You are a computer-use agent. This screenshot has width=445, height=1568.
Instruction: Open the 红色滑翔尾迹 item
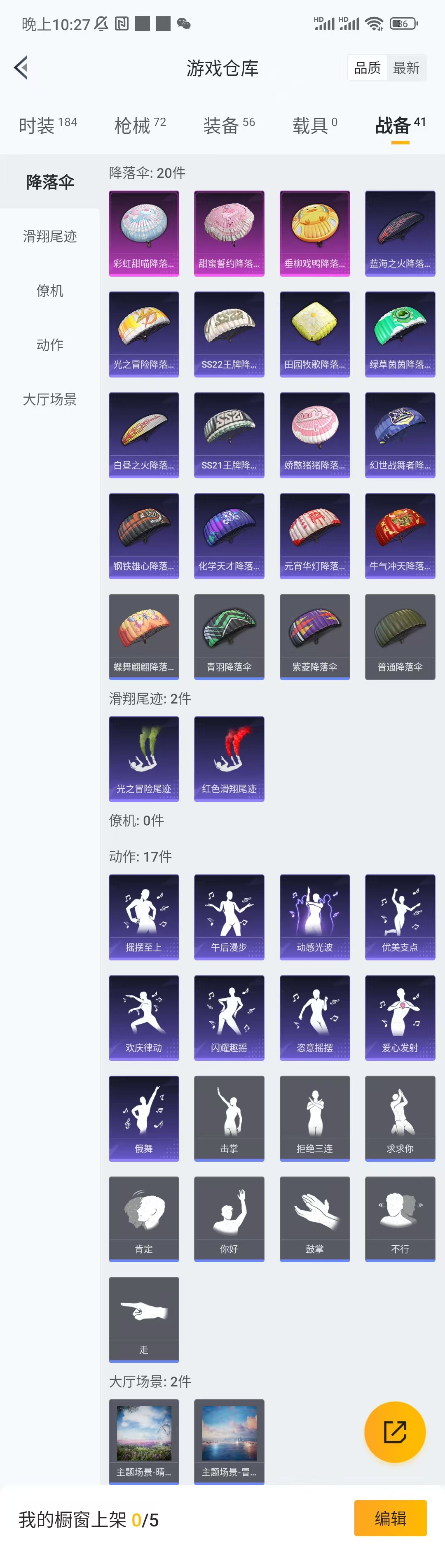(x=229, y=758)
